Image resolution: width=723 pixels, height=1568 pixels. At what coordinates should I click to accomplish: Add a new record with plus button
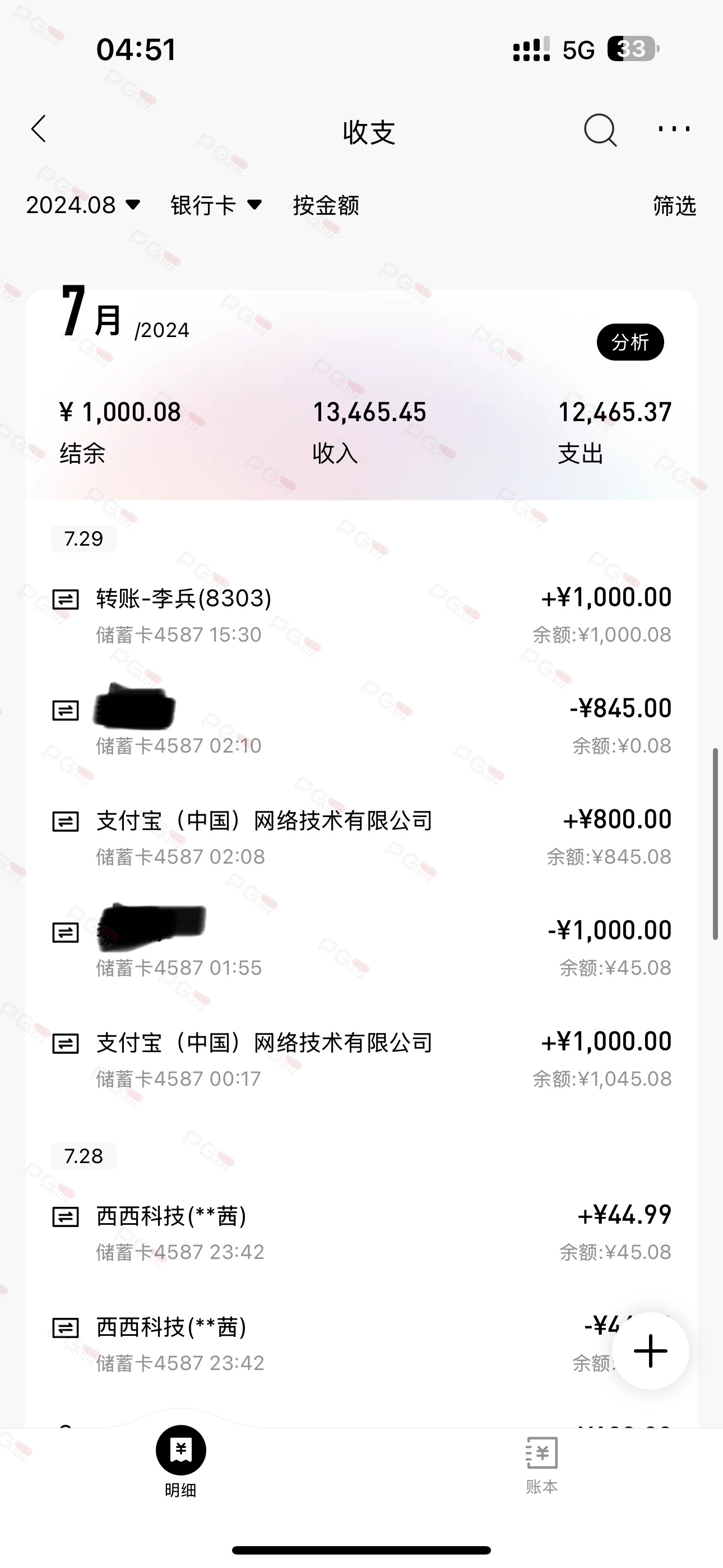[651, 1351]
